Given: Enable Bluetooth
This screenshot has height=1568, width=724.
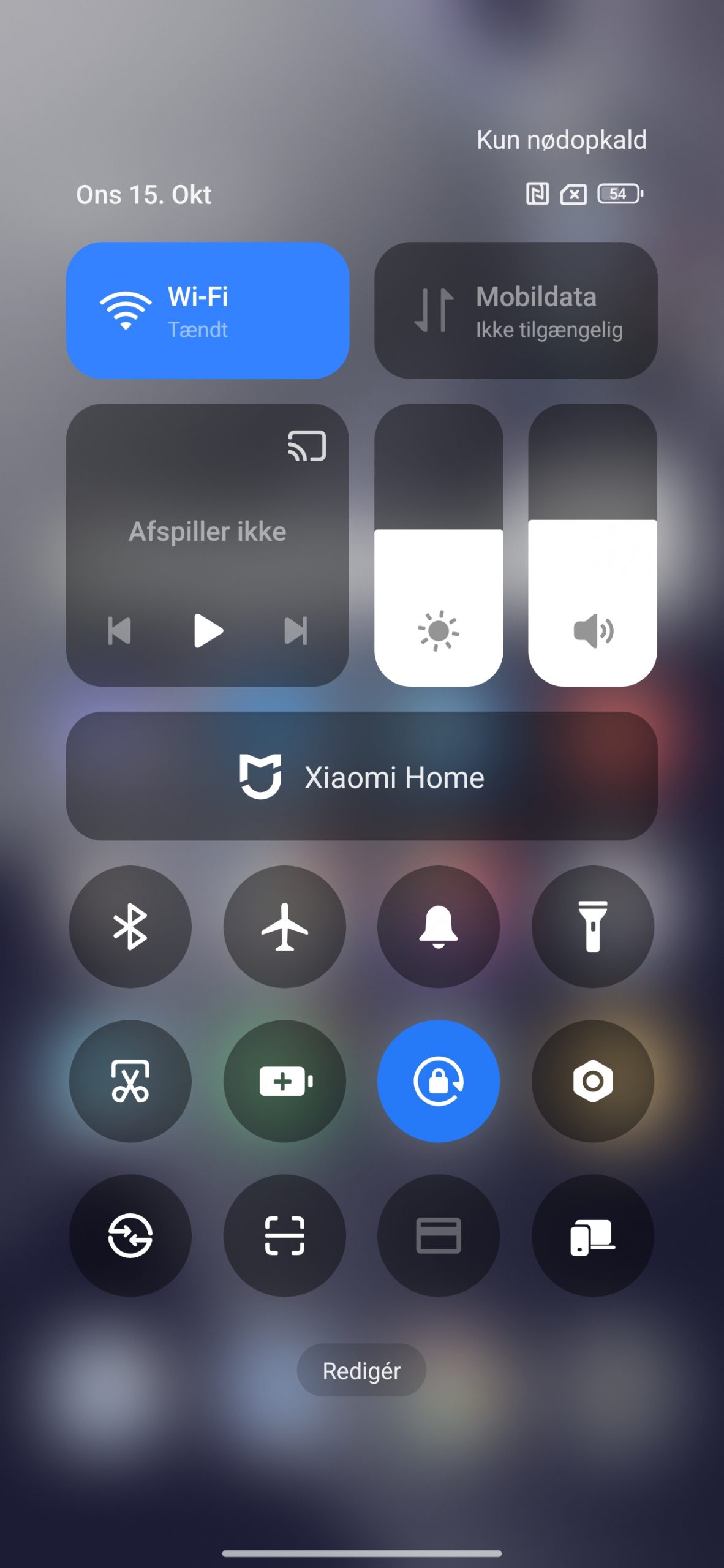Looking at the screenshot, I should (130, 927).
